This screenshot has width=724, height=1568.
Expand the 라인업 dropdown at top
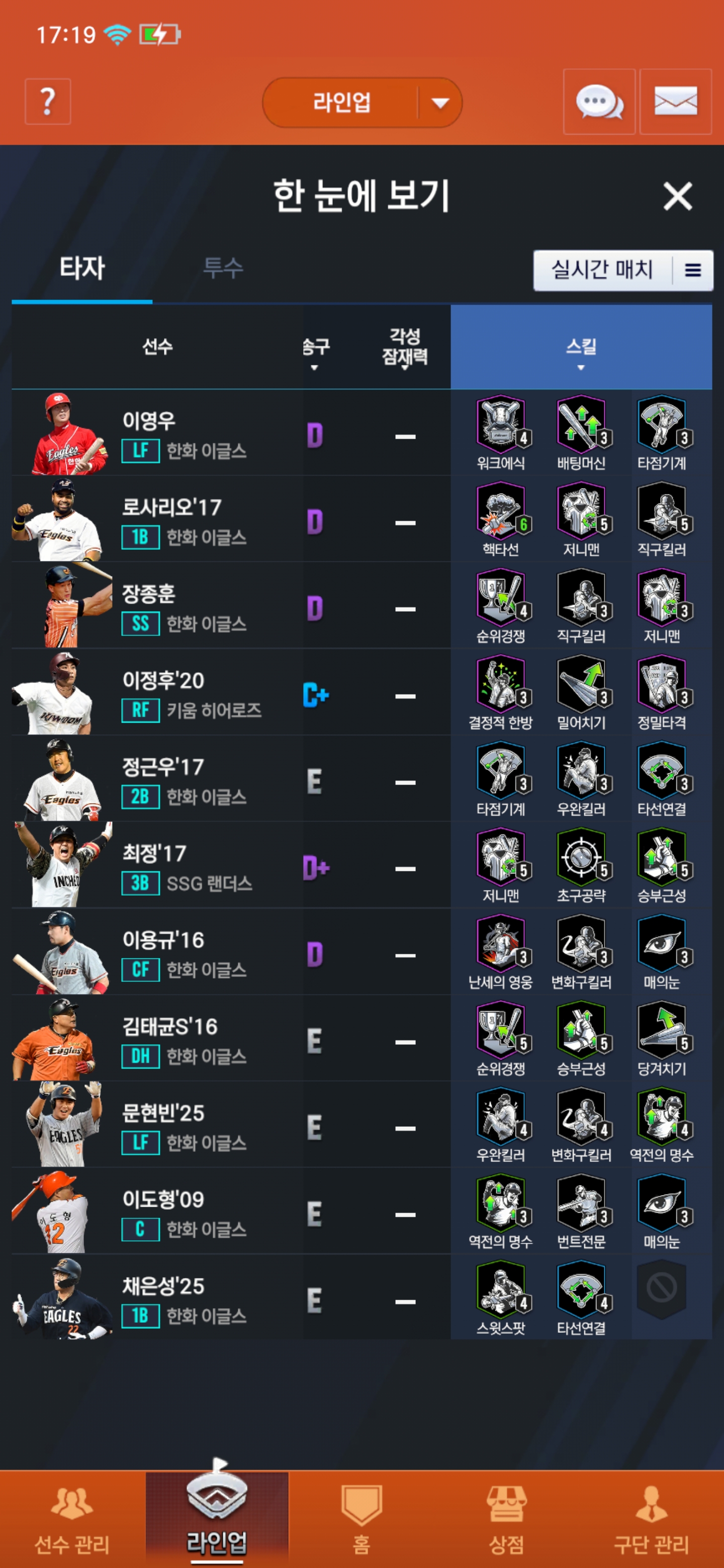pyautogui.click(x=361, y=102)
